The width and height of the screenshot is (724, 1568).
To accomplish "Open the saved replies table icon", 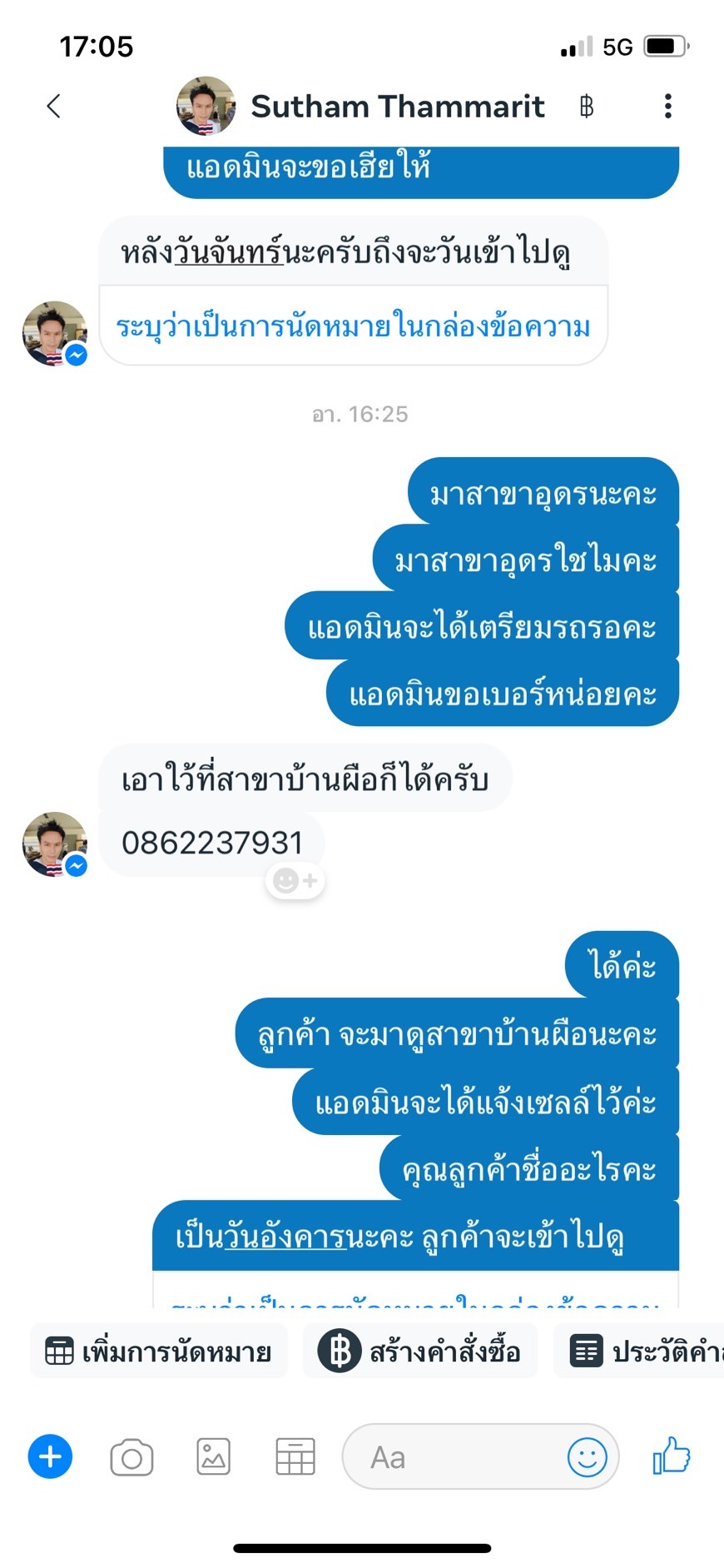I will click(295, 1457).
